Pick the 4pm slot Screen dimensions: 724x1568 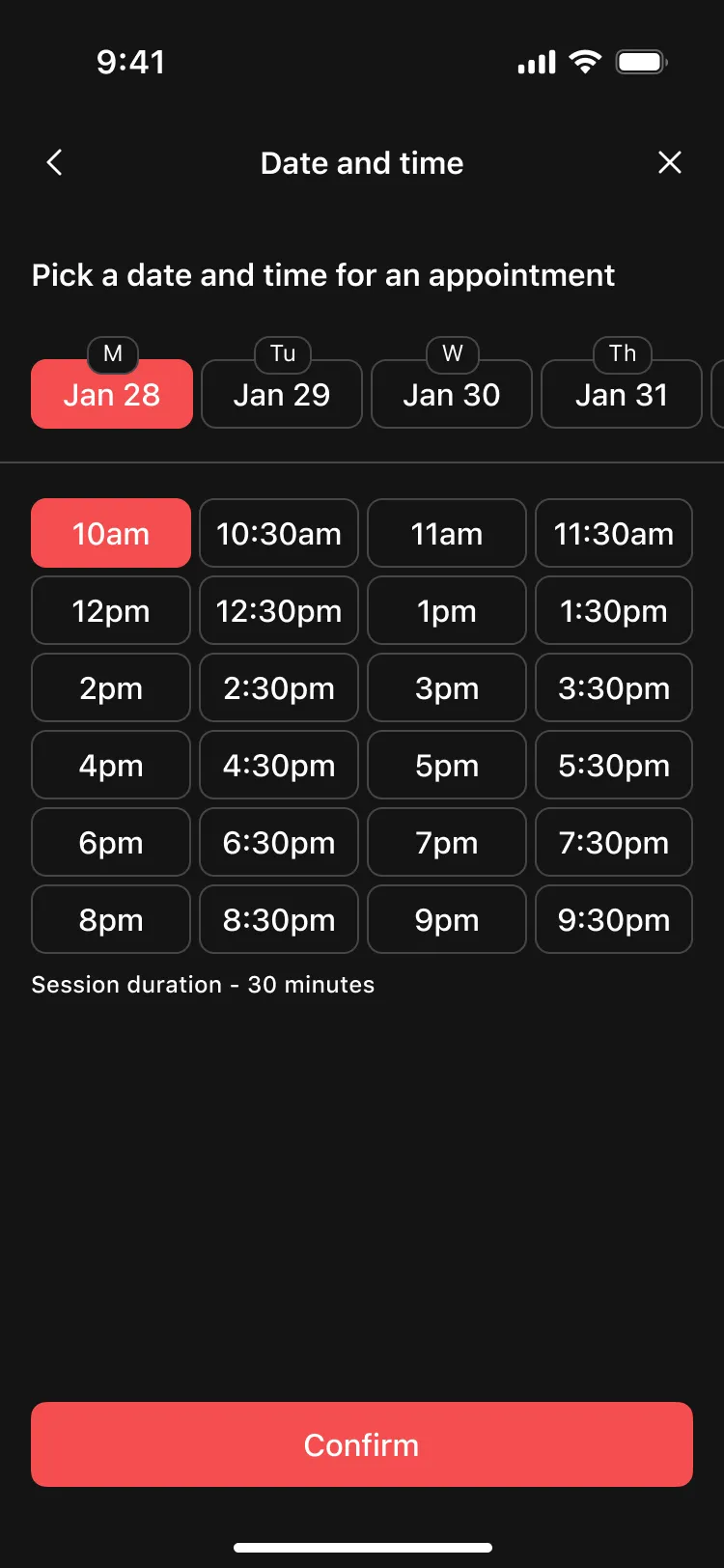(x=111, y=765)
